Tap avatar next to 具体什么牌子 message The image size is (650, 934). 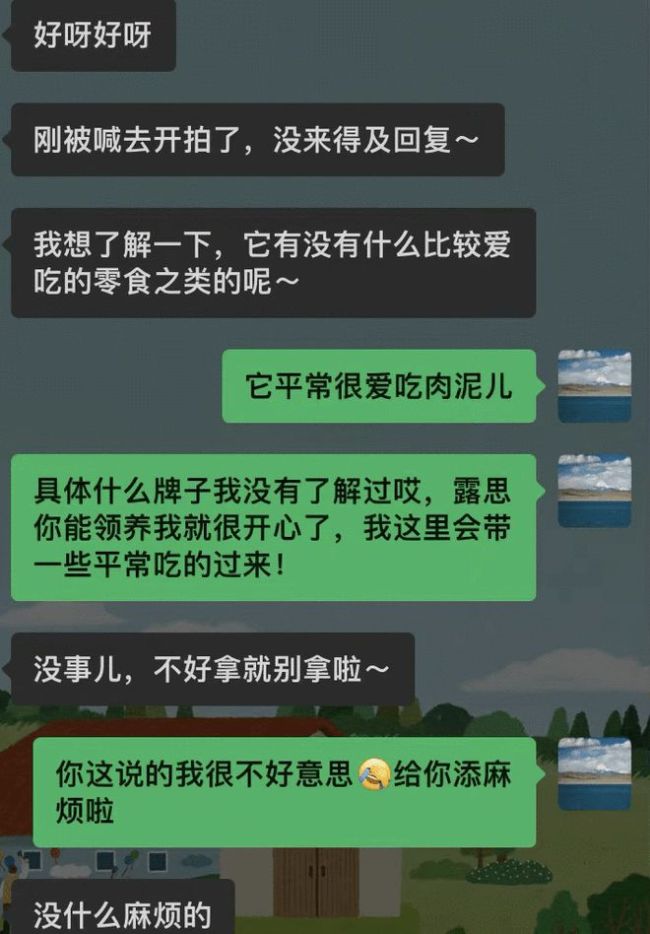[594, 491]
